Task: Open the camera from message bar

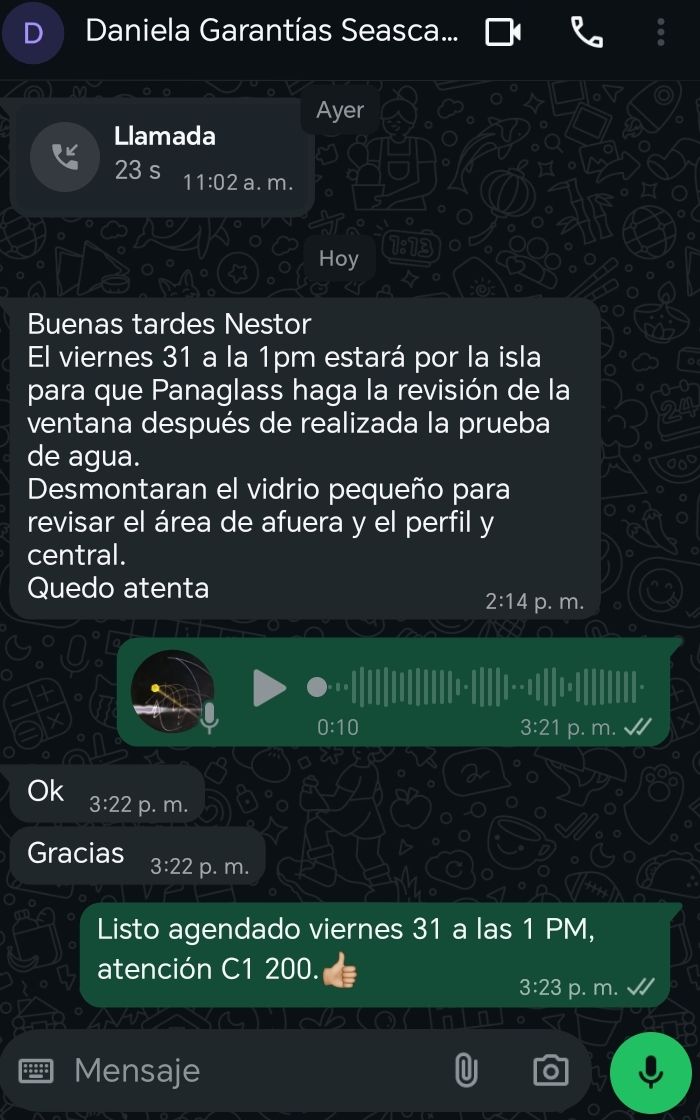Action: 550,1071
